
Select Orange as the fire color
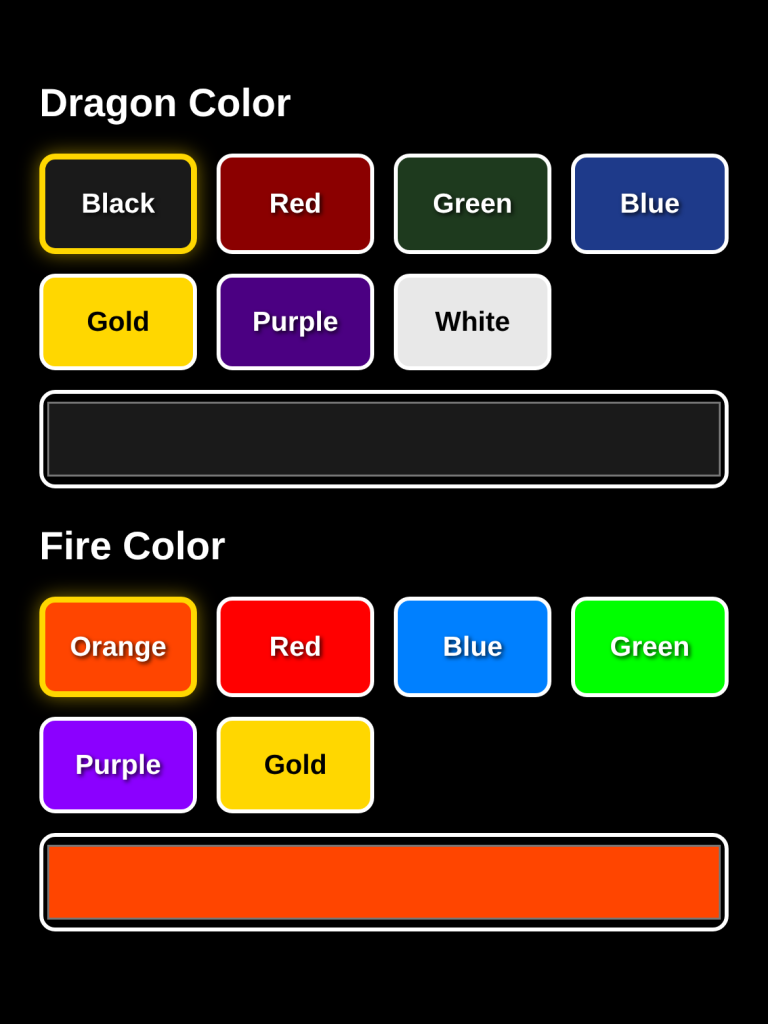[118, 646]
